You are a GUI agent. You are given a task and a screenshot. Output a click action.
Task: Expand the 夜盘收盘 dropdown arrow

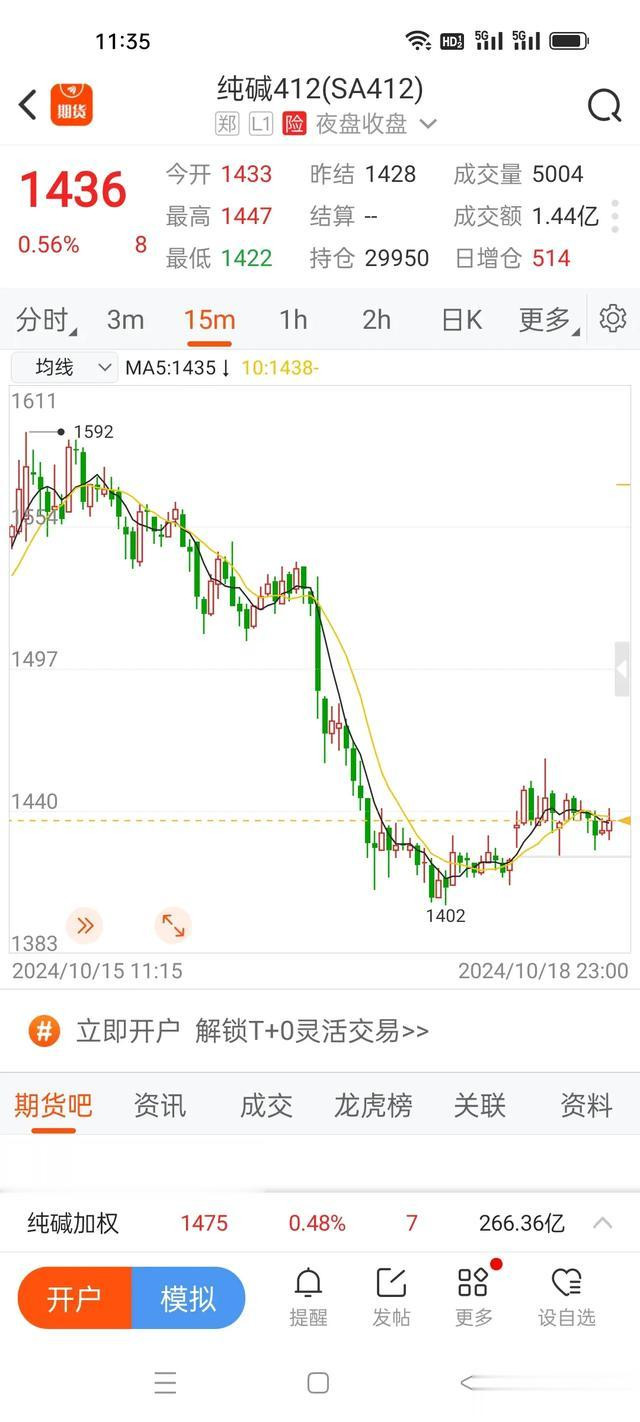428,124
